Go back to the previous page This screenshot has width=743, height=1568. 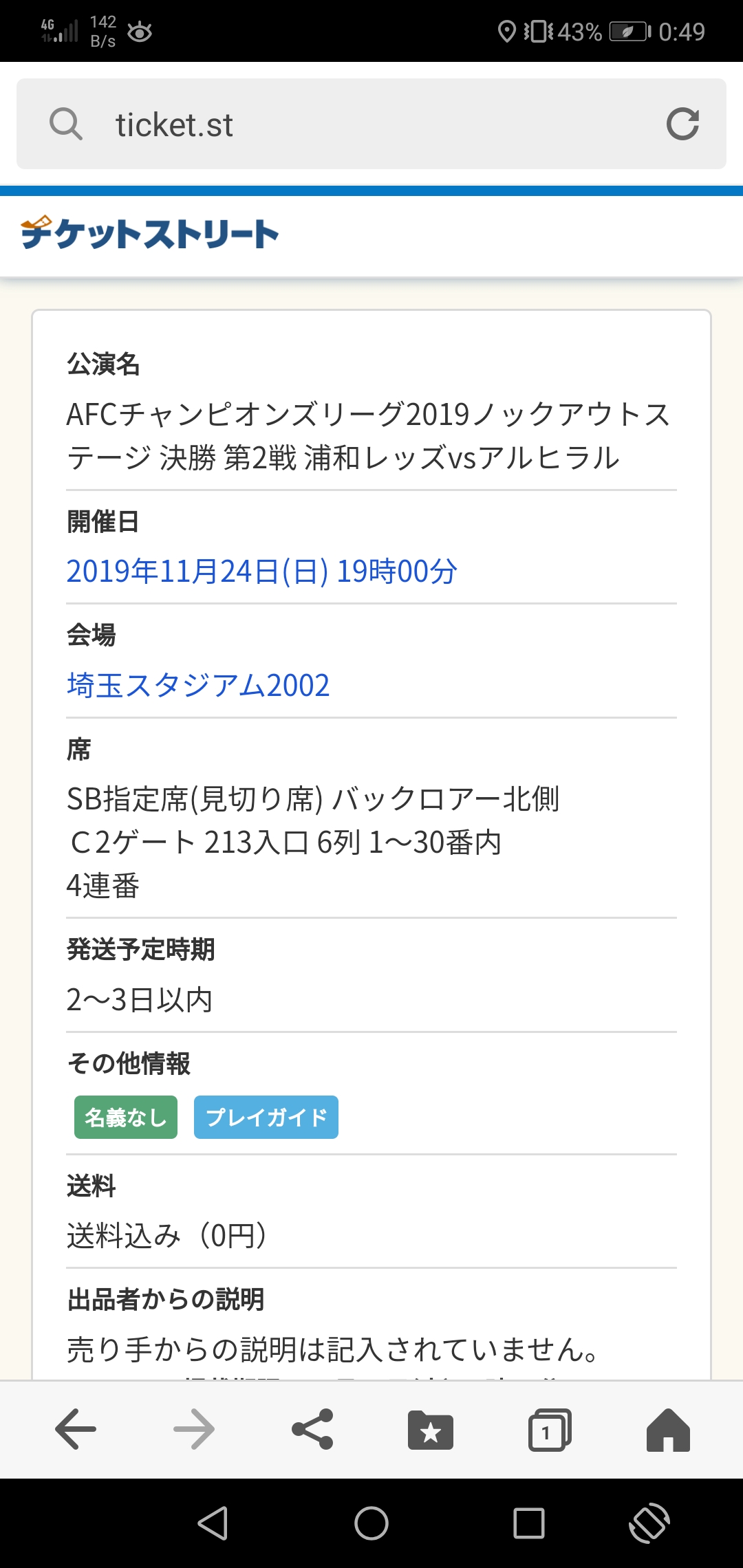pyautogui.click(x=76, y=1429)
